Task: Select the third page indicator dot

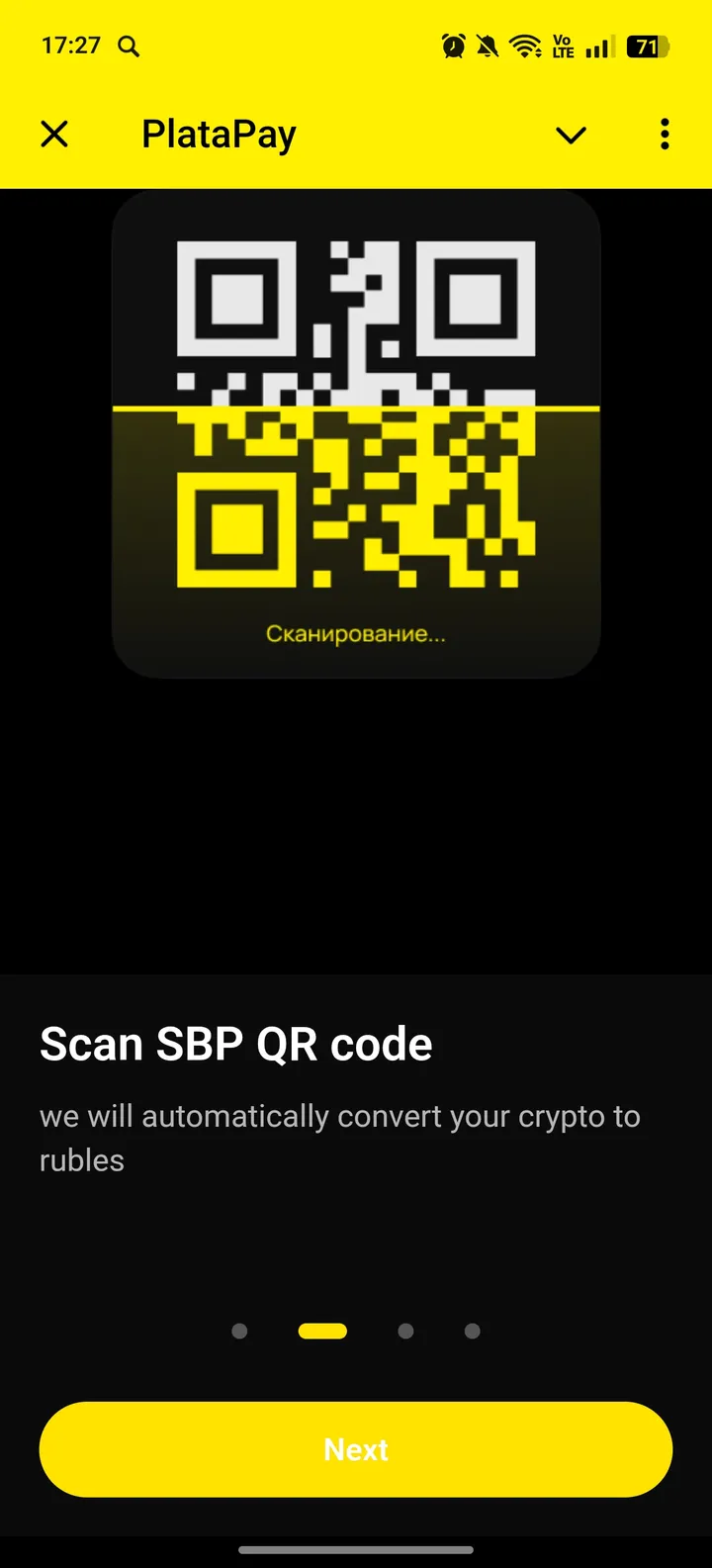Action: (405, 1331)
